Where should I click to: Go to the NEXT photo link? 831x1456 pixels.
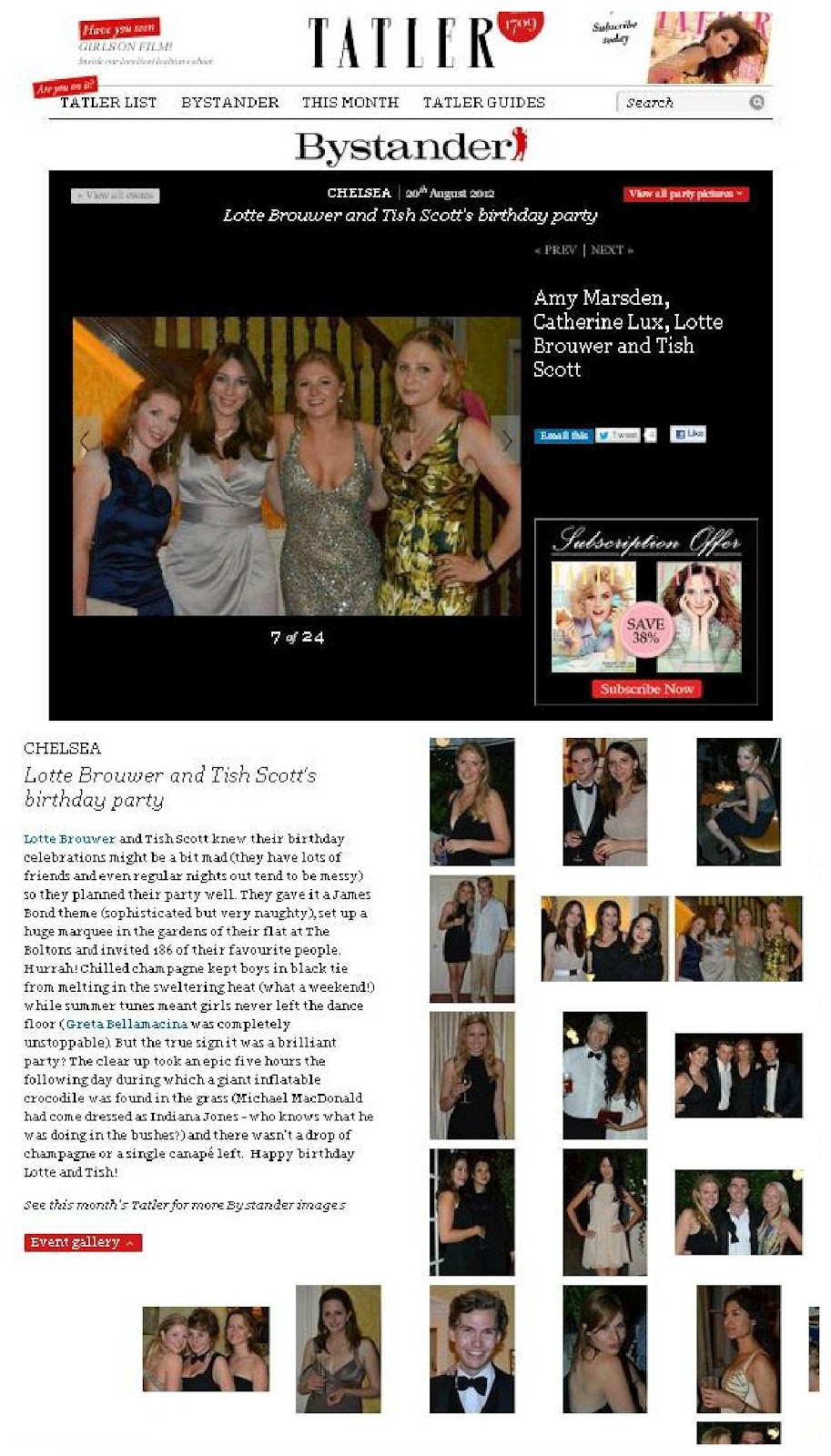pos(611,249)
